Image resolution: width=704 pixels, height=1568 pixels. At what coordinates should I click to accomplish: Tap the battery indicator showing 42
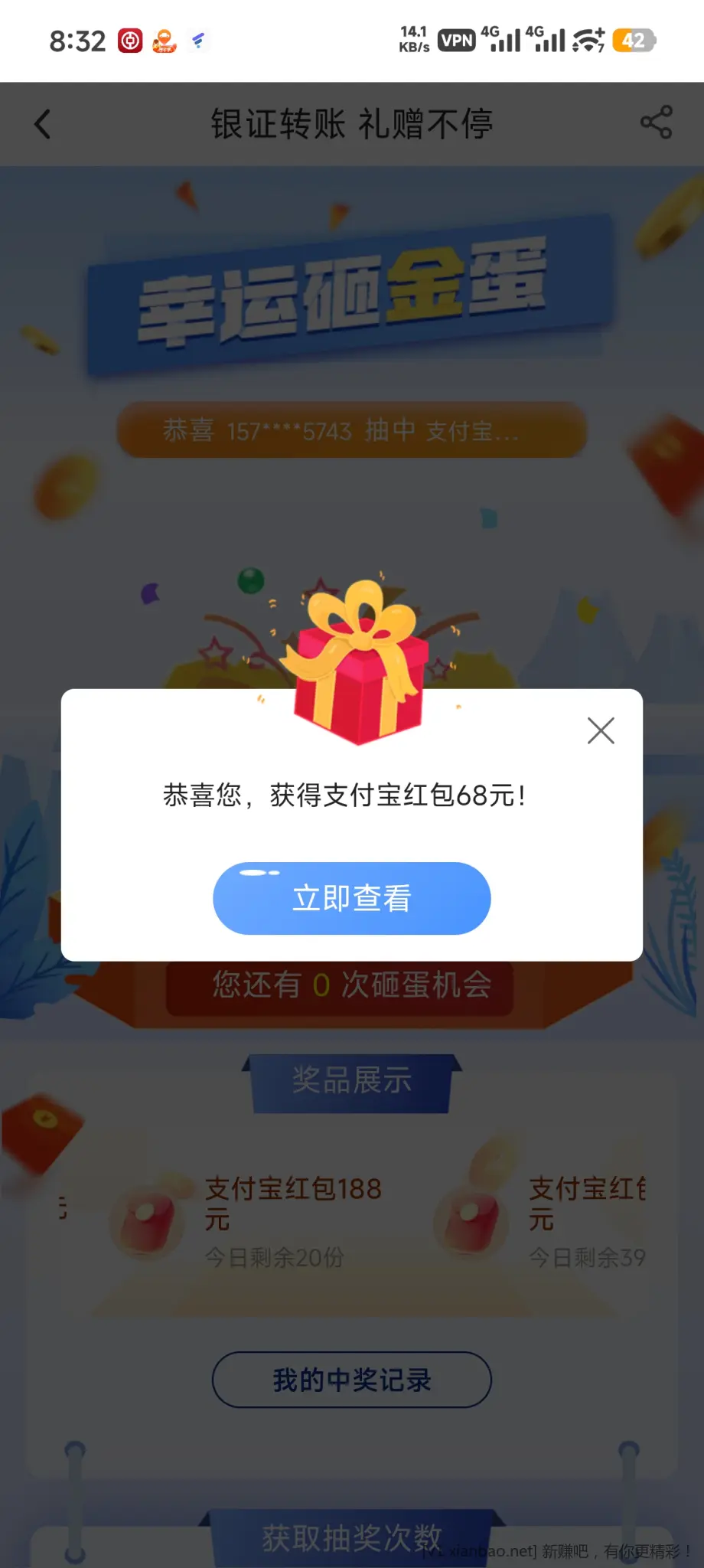tap(633, 40)
